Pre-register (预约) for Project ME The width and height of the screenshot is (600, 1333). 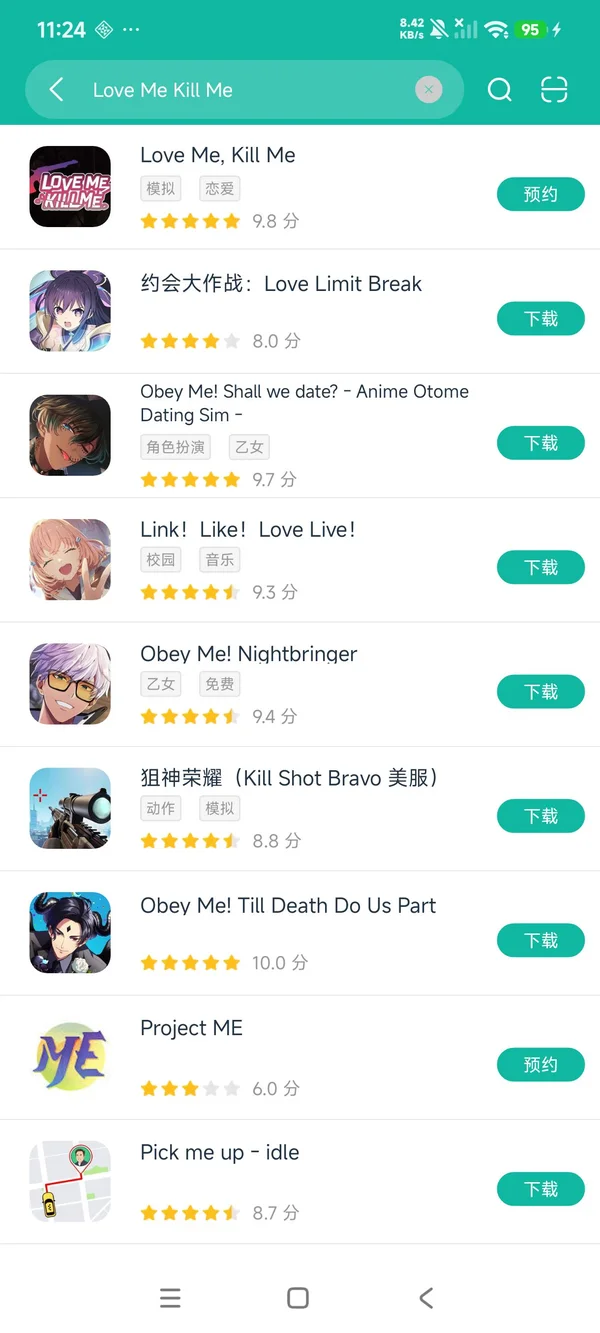pos(540,1065)
